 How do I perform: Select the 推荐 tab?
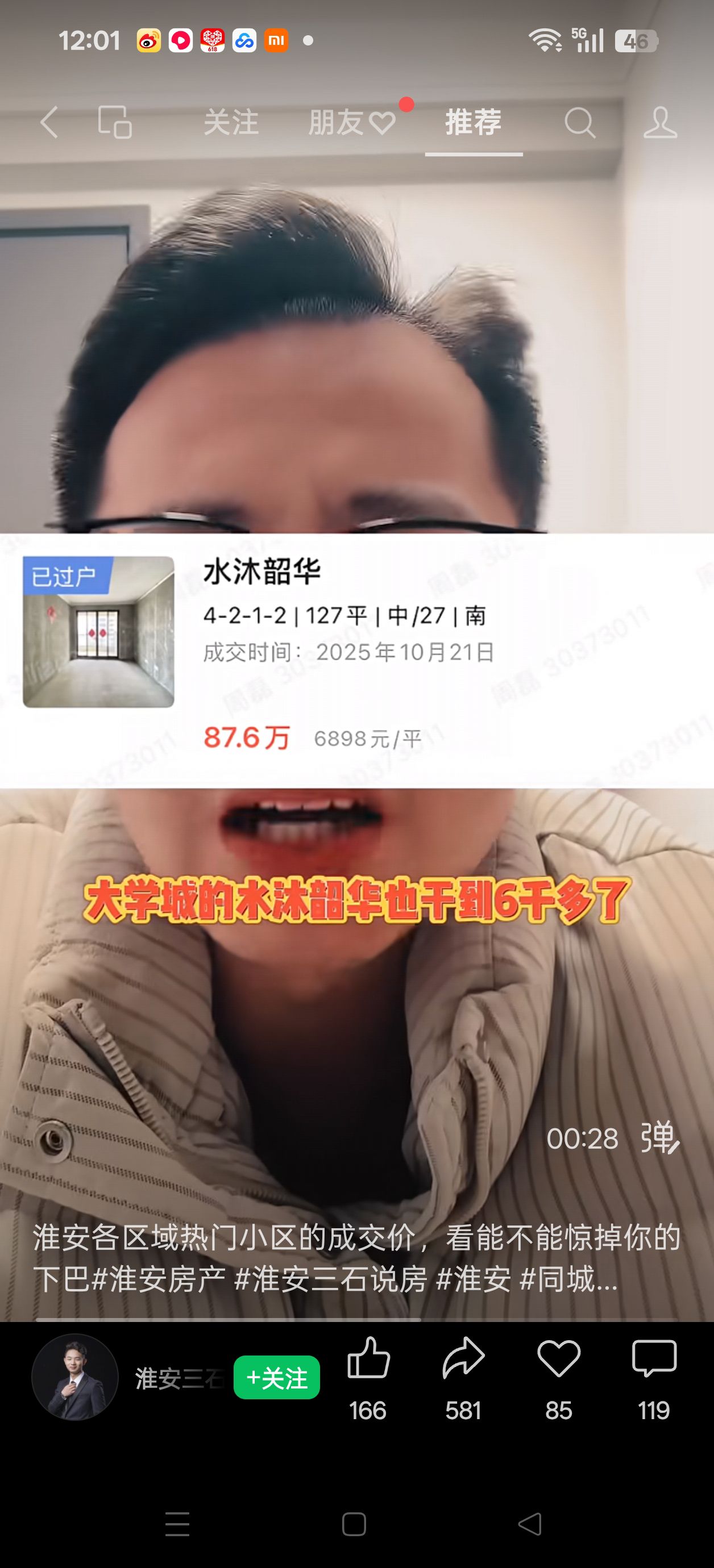pos(474,122)
